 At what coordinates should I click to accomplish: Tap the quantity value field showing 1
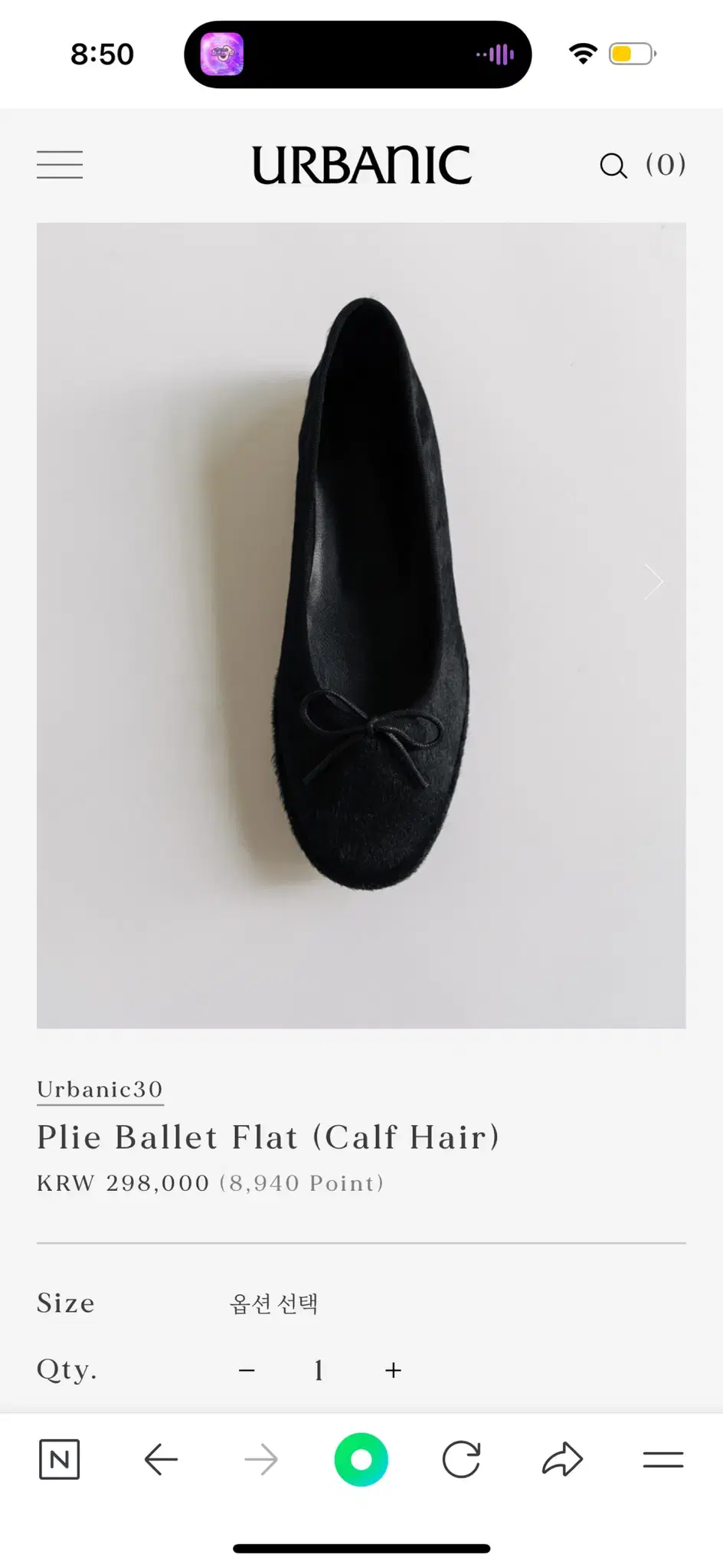click(x=319, y=1369)
